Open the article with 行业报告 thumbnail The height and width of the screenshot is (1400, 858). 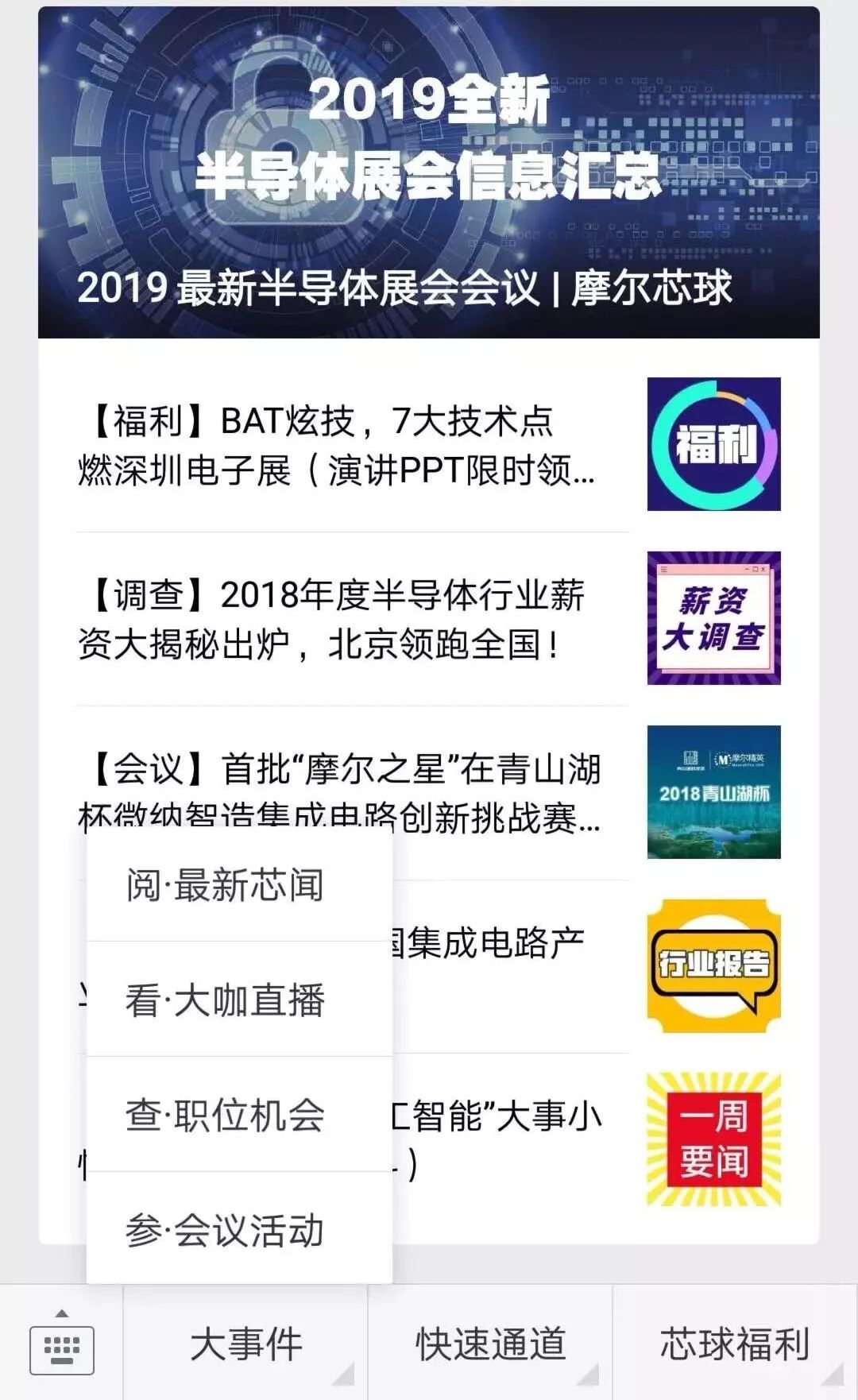point(713,966)
